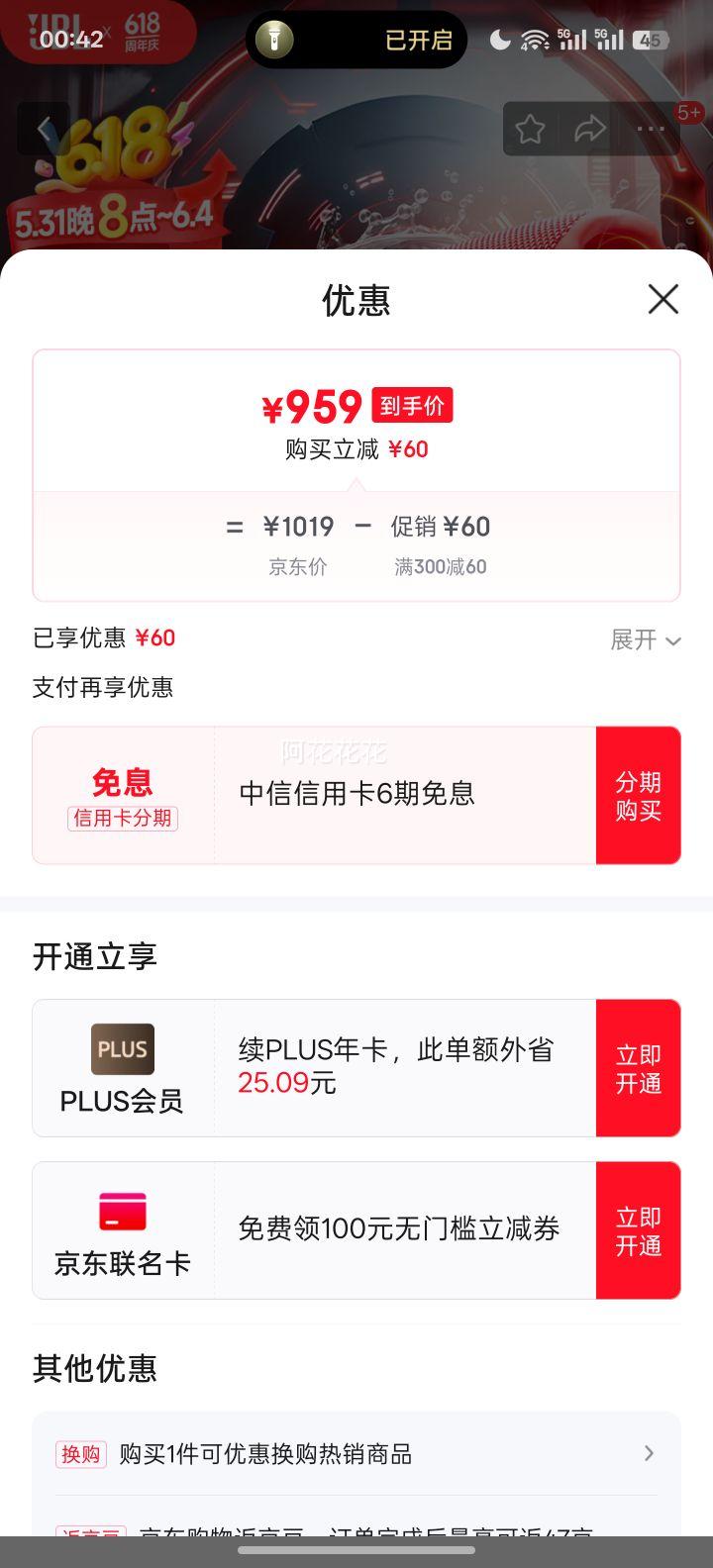The width and height of the screenshot is (713, 1568).
Task: Tap 立即开通 for PLUS会员
Action: tap(638, 1068)
